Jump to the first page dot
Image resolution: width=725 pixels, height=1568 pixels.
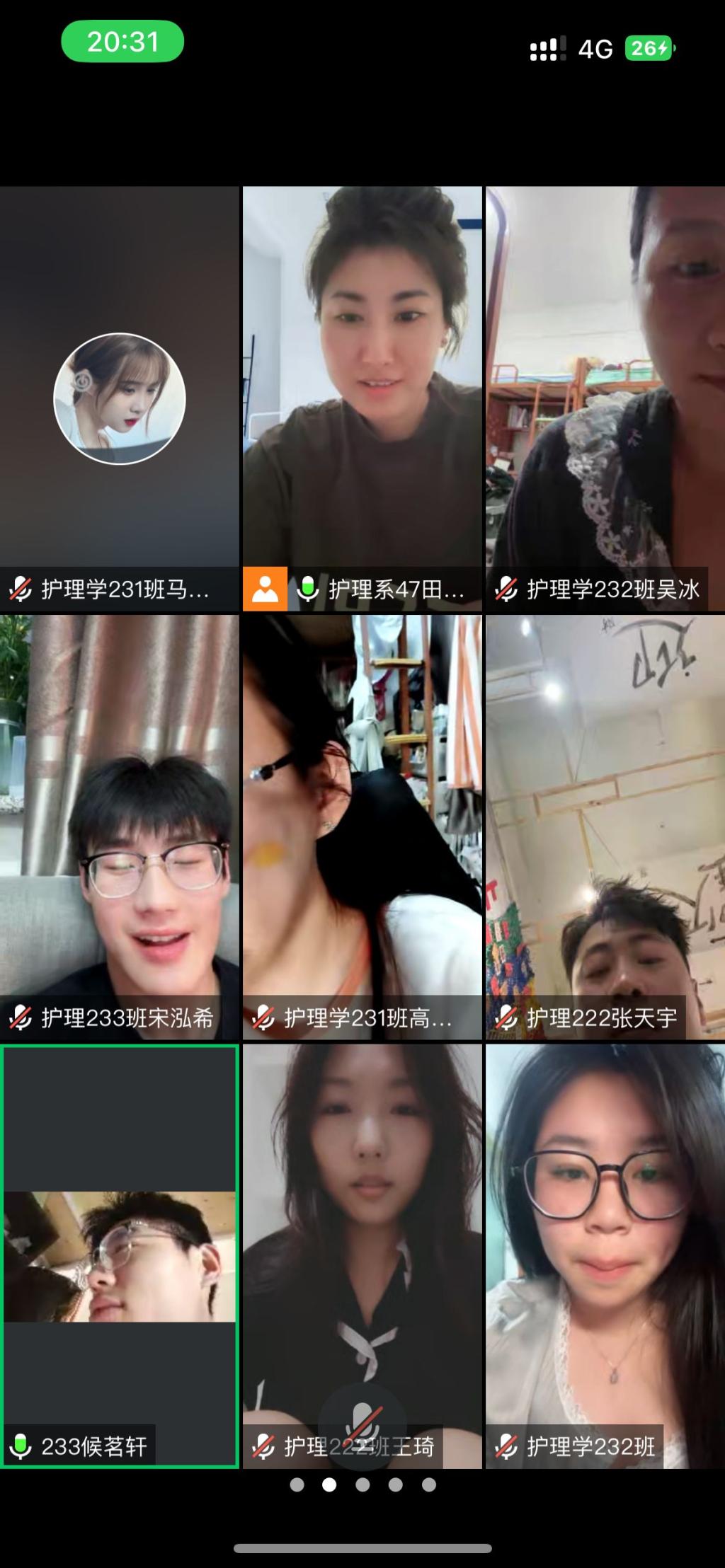[297, 1485]
